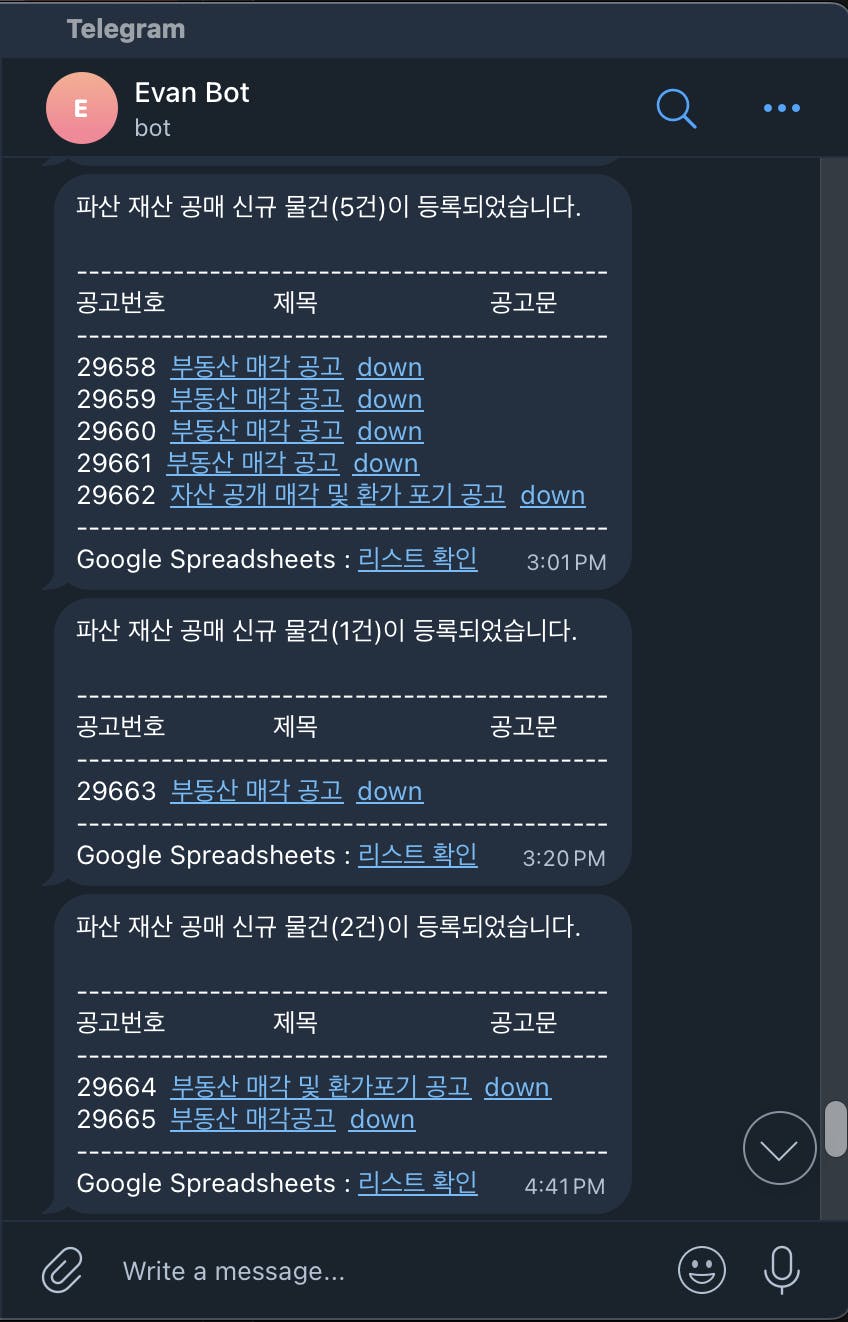Open the emoji picker
Image resolution: width=848 pixels, height=1322 pixels.
point(702,1271)
